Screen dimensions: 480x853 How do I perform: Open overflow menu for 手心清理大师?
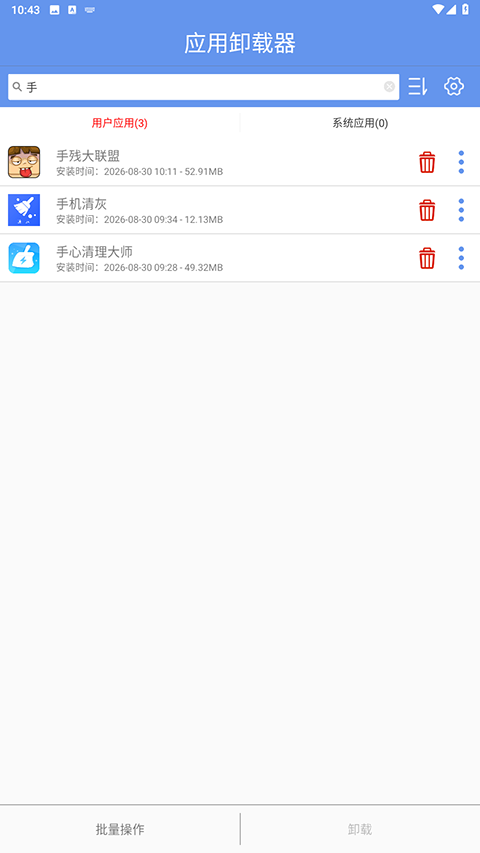tap(461, 258)
